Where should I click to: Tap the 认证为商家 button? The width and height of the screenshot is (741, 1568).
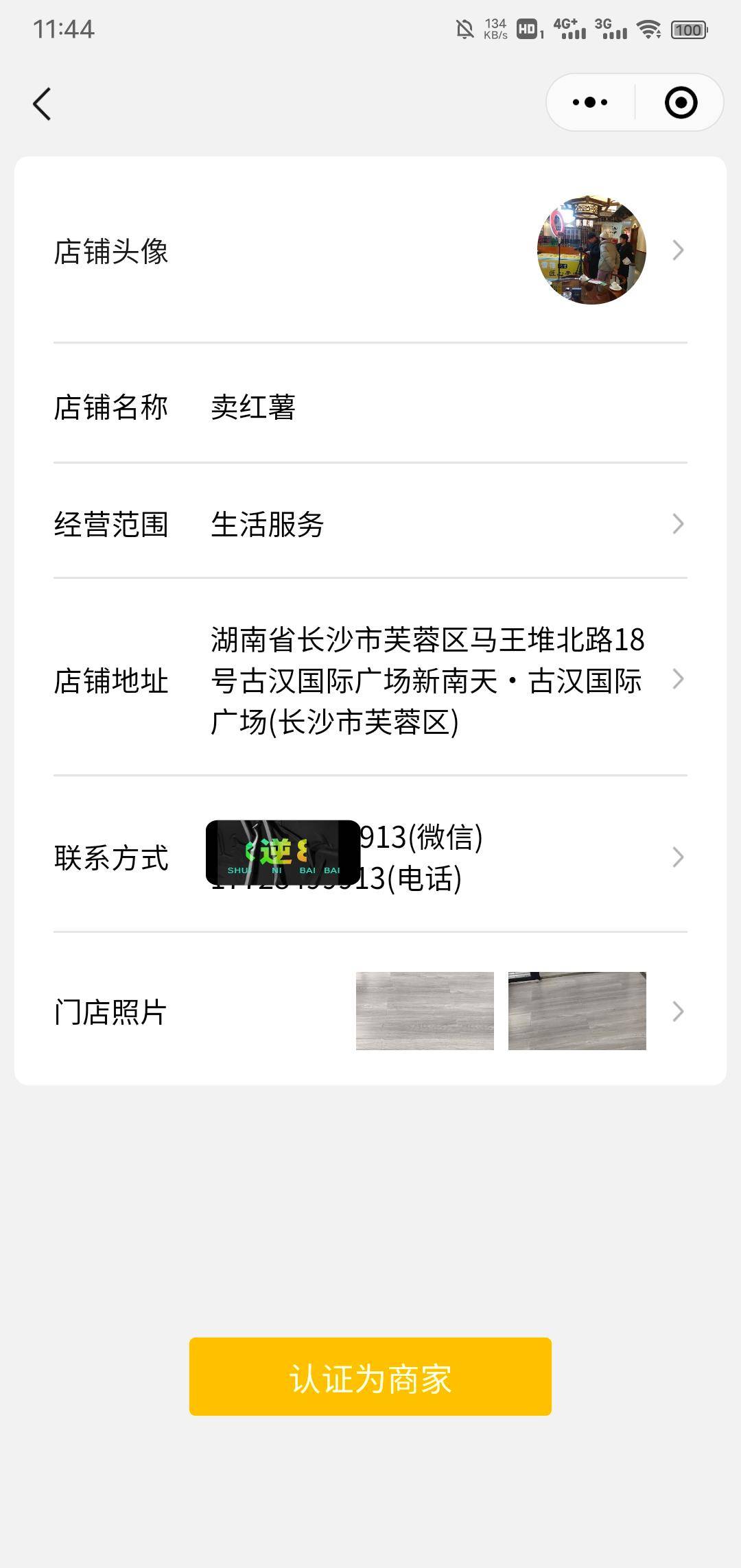click(x=370, y=1377)
